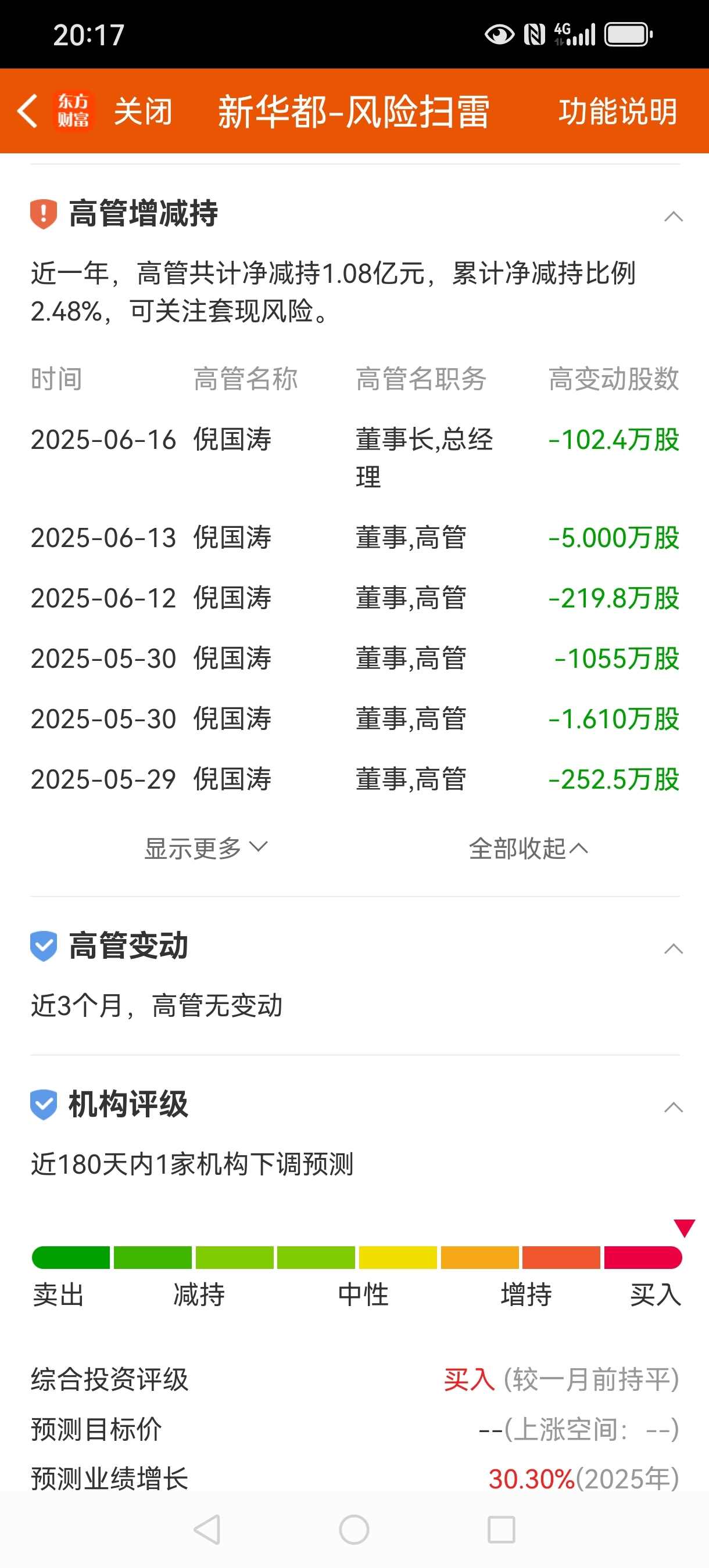Collapse the 机构评级 section
709x1568 pixels.
[673, 1107]
